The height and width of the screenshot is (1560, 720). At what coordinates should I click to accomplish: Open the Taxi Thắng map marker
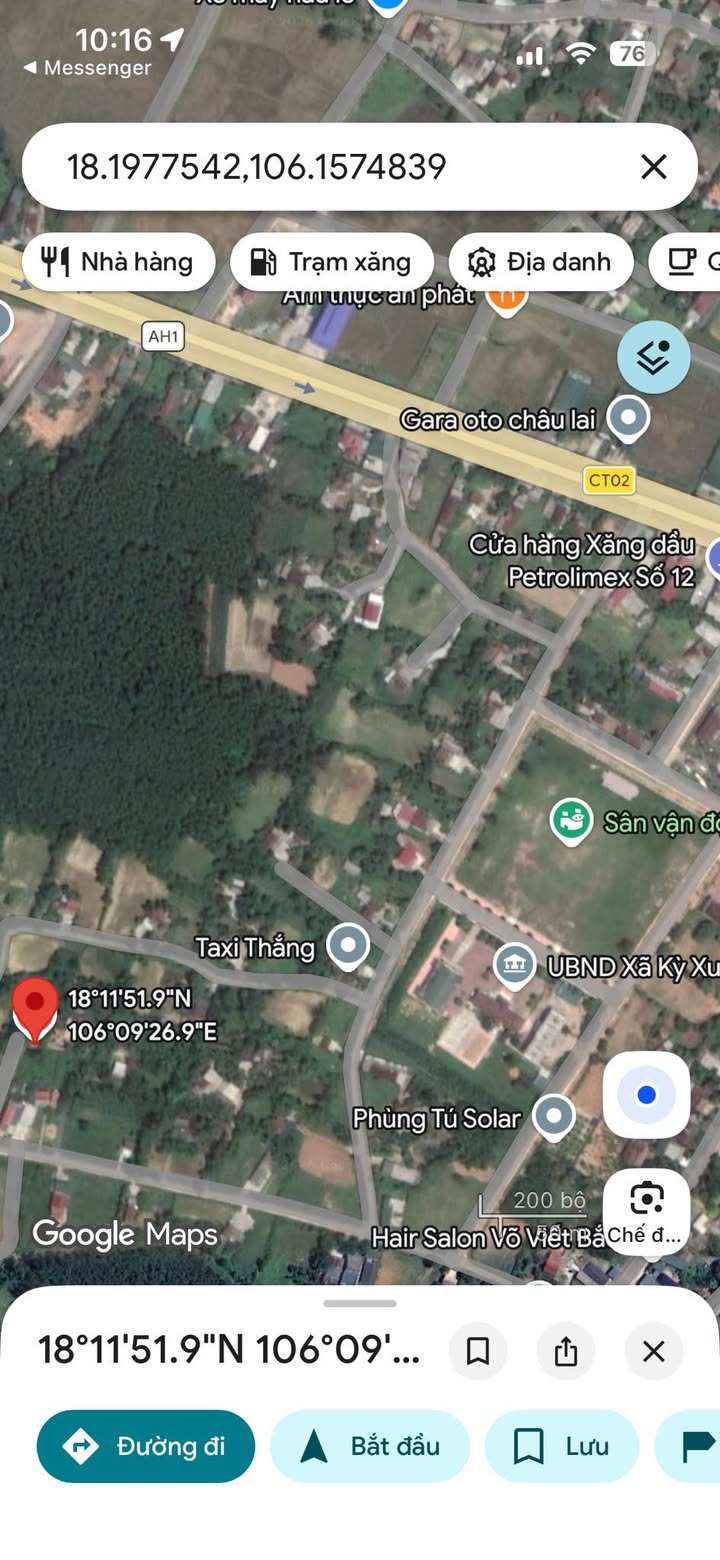click(349, 945)
